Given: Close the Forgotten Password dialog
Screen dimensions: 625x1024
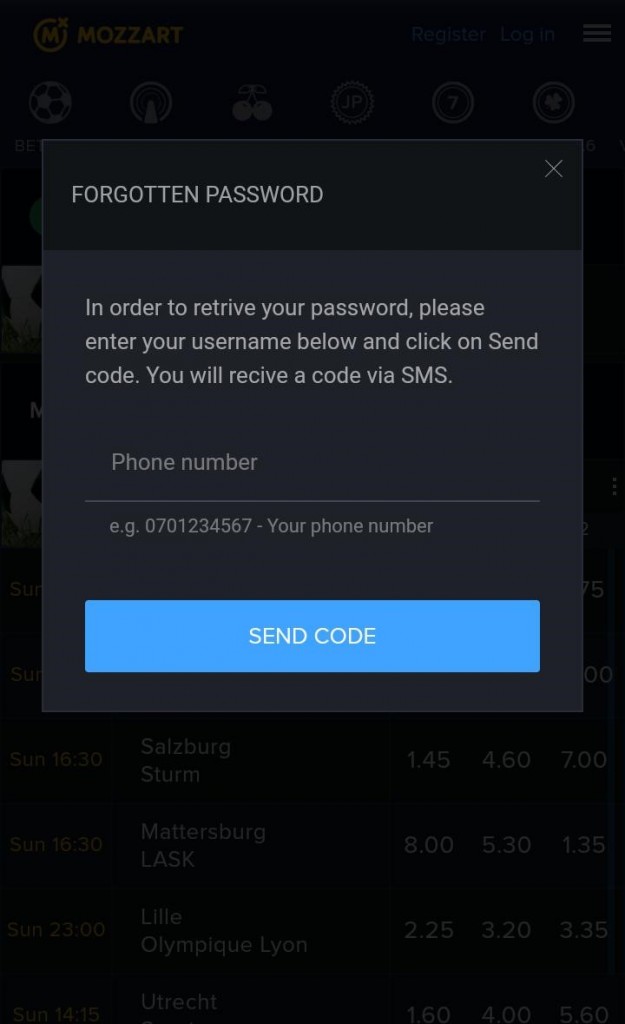Looking at the screenshot, I should pos(553,168).
